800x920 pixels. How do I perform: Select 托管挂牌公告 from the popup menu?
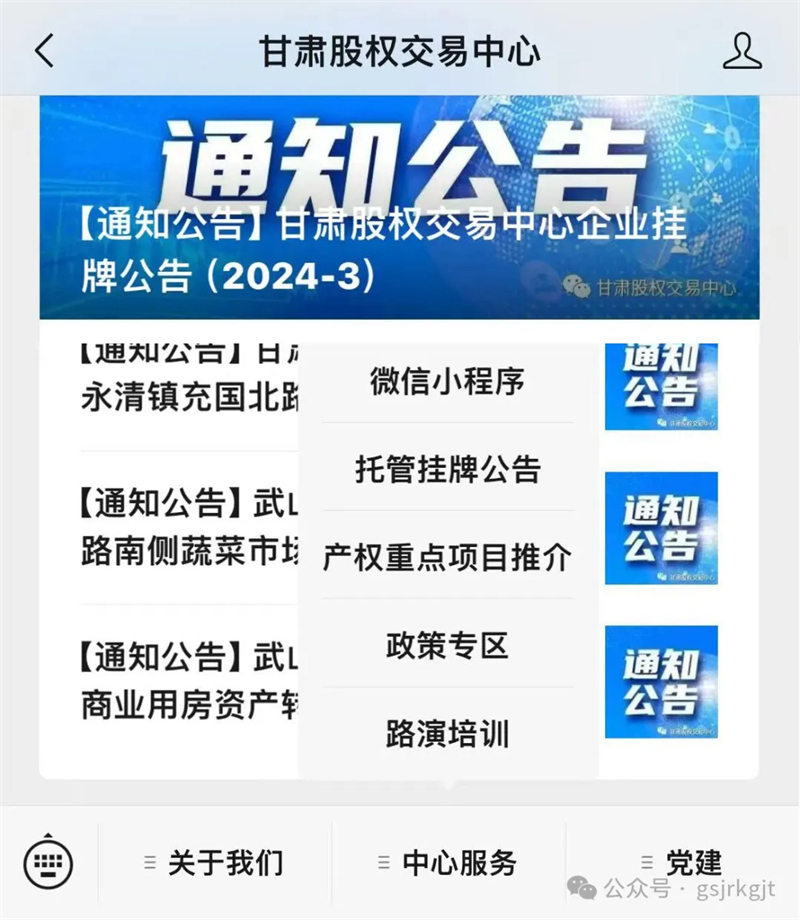[x=449, y=470]
